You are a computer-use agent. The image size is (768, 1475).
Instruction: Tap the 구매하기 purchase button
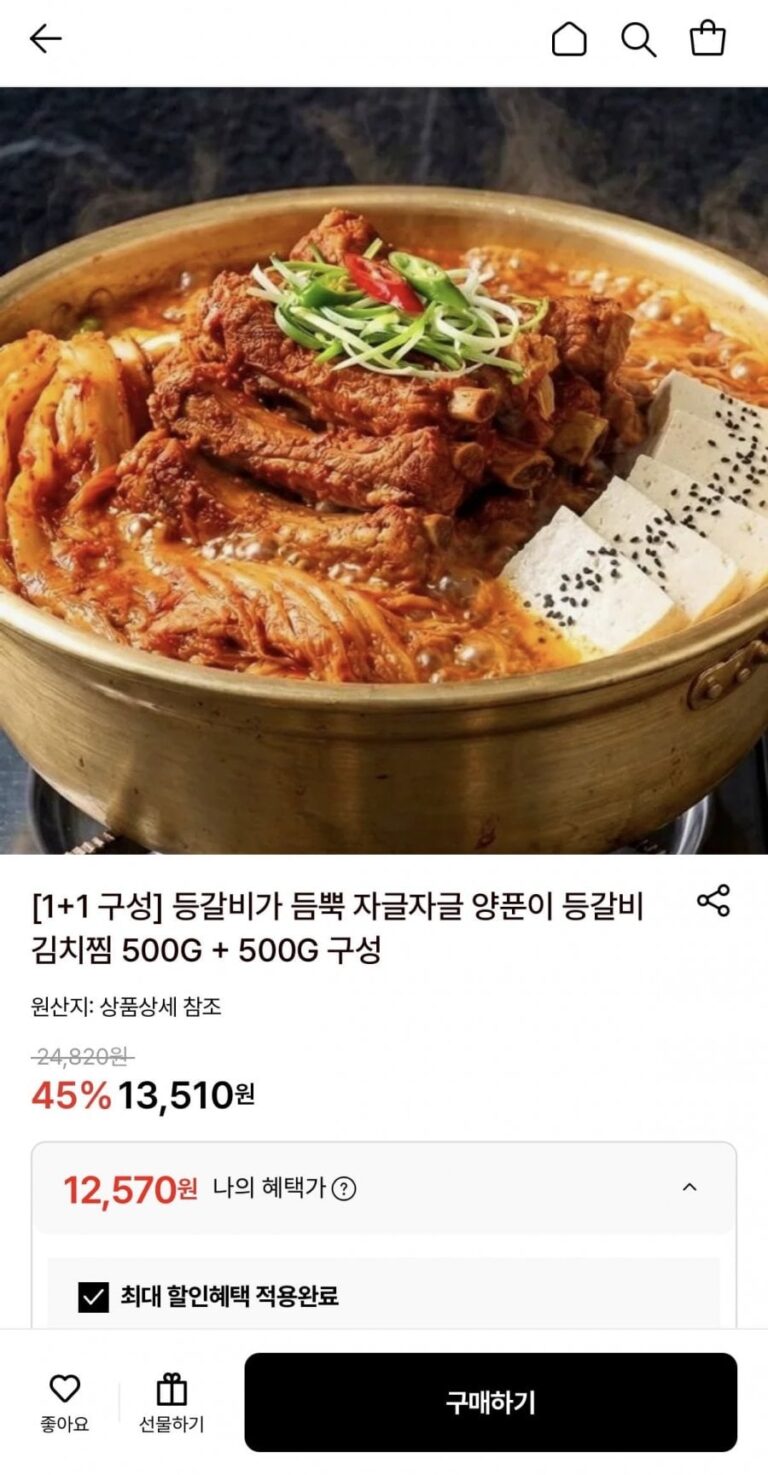[490, 1402]
